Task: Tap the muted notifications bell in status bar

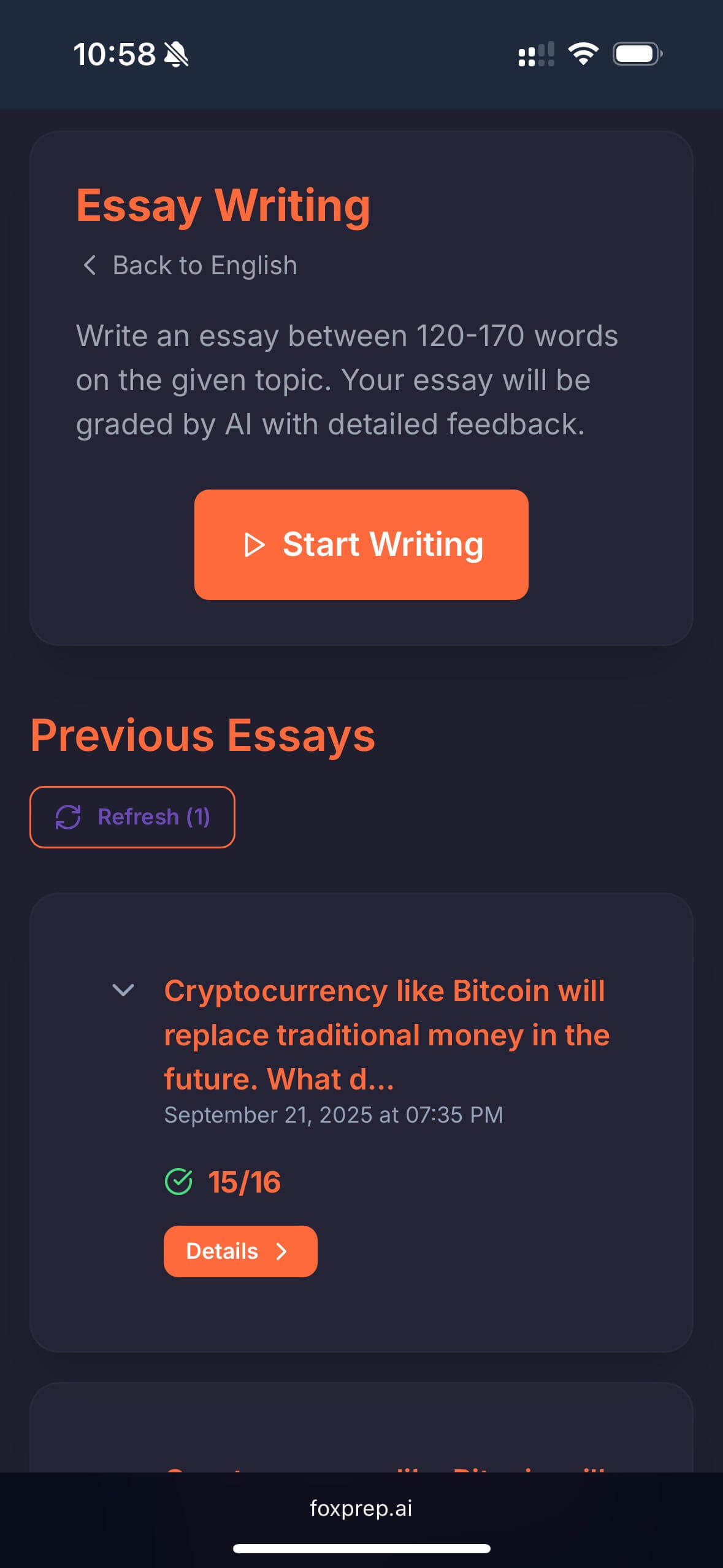Action: pos(177,54)
